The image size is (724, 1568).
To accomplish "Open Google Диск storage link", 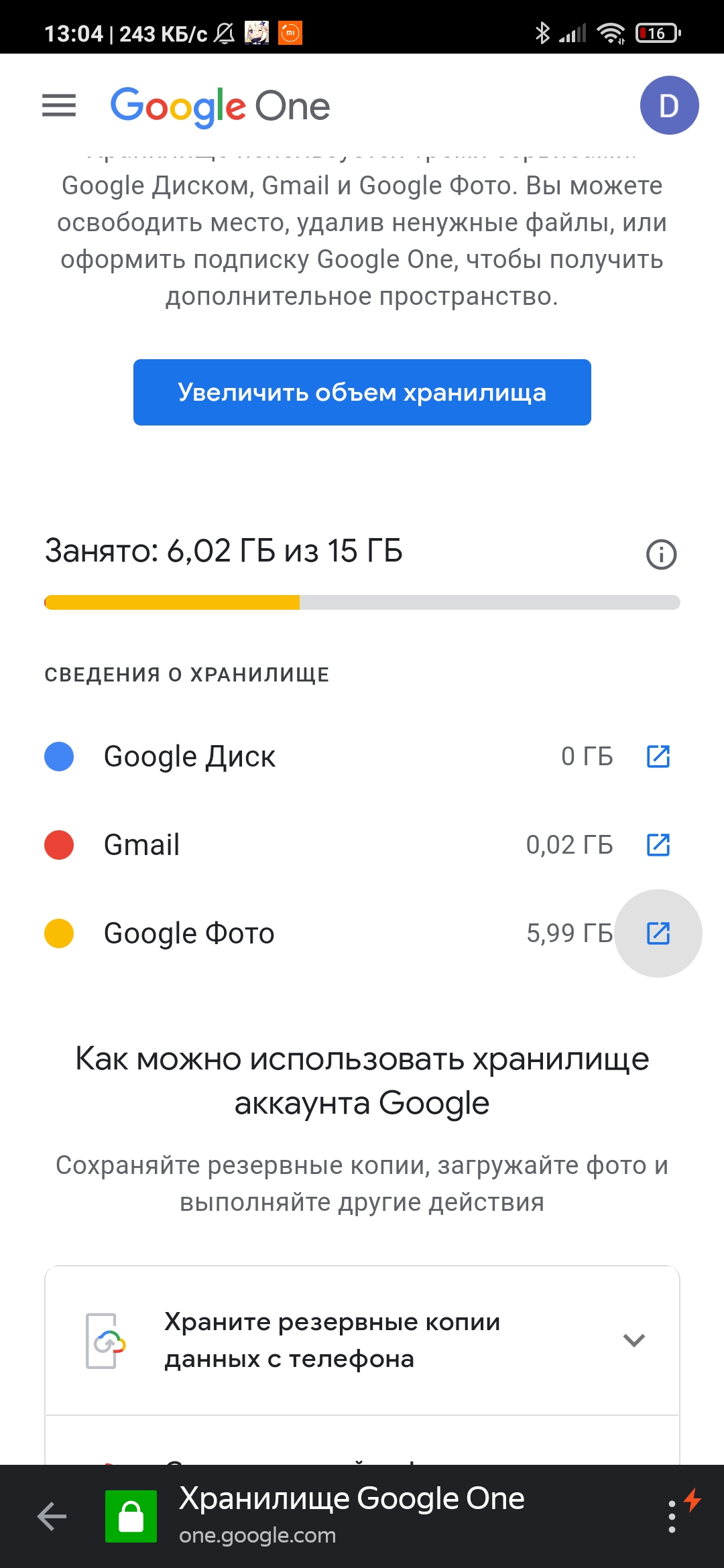I will tap(658, 757).
